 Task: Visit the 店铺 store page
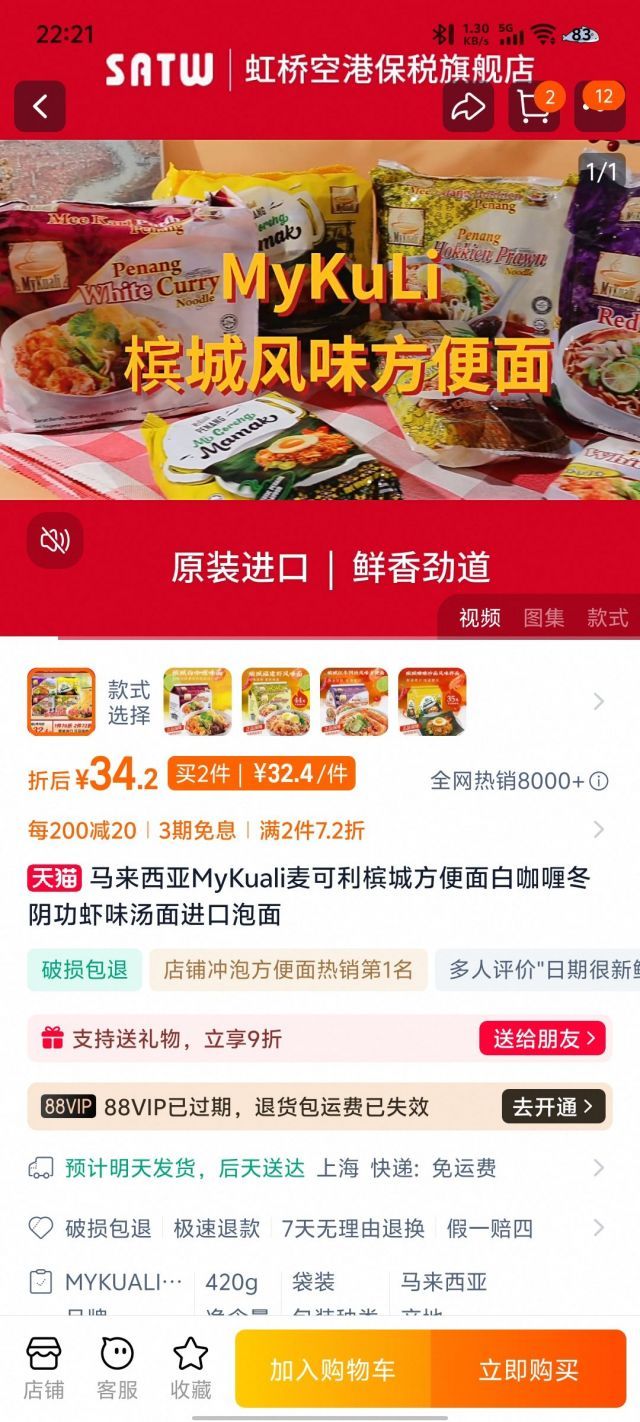coord(44,1367)
